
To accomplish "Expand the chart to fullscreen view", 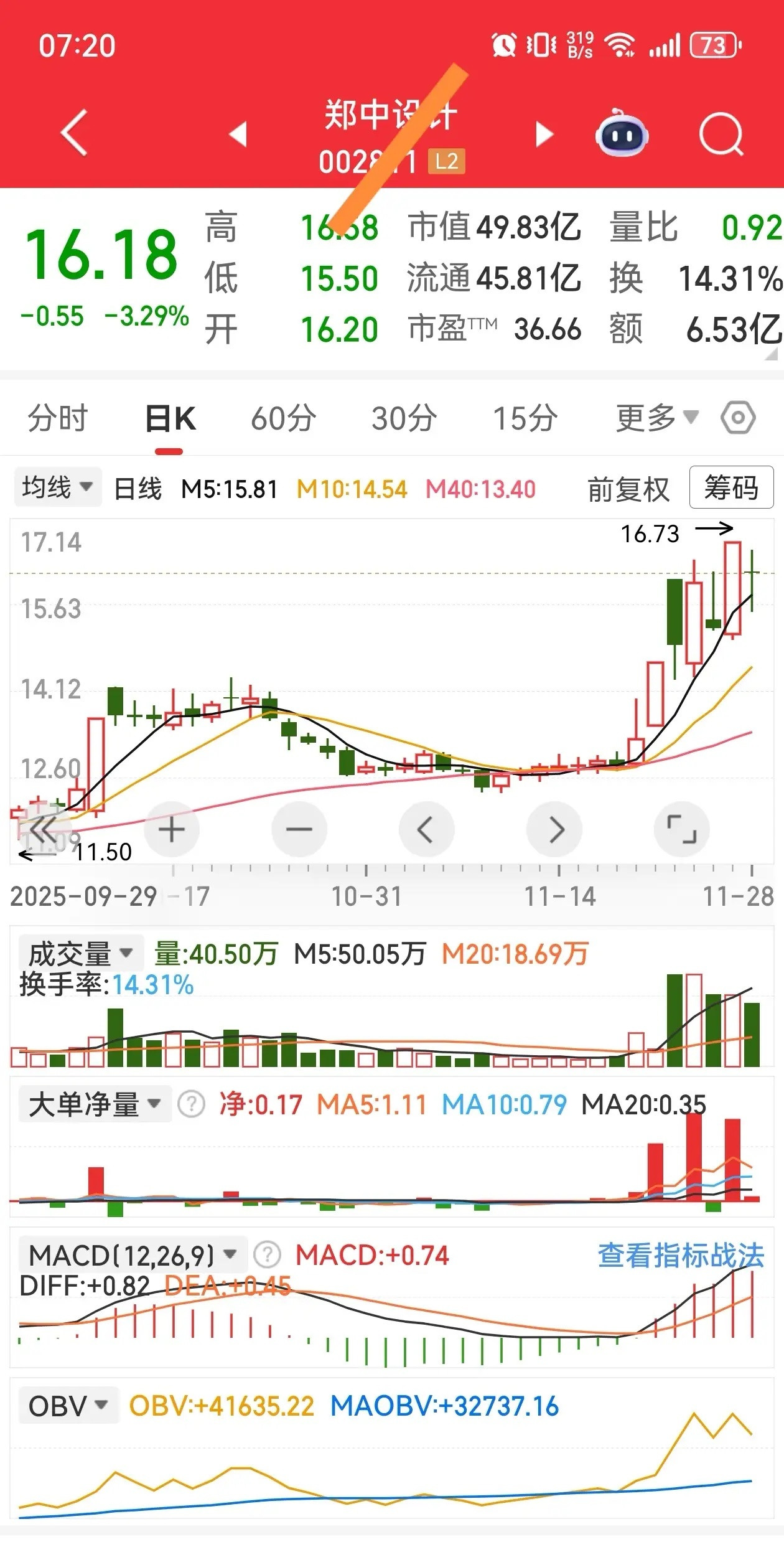I will [682, 828].
